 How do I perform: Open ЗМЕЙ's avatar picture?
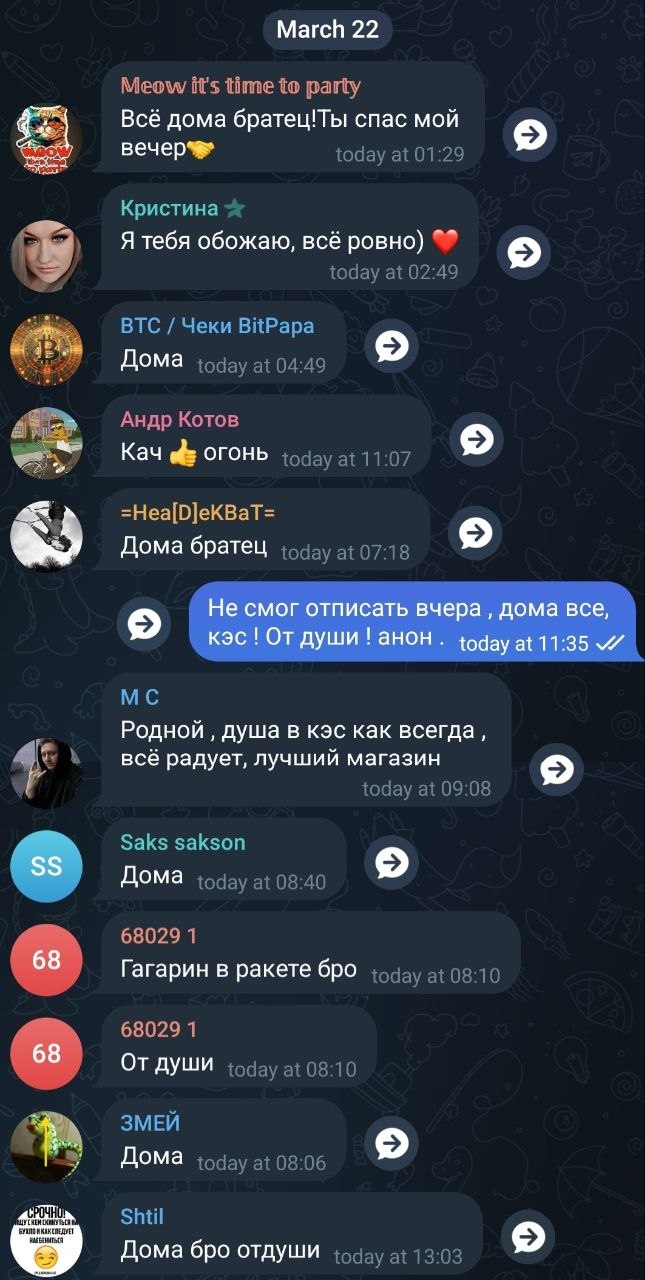[46, 1147]
